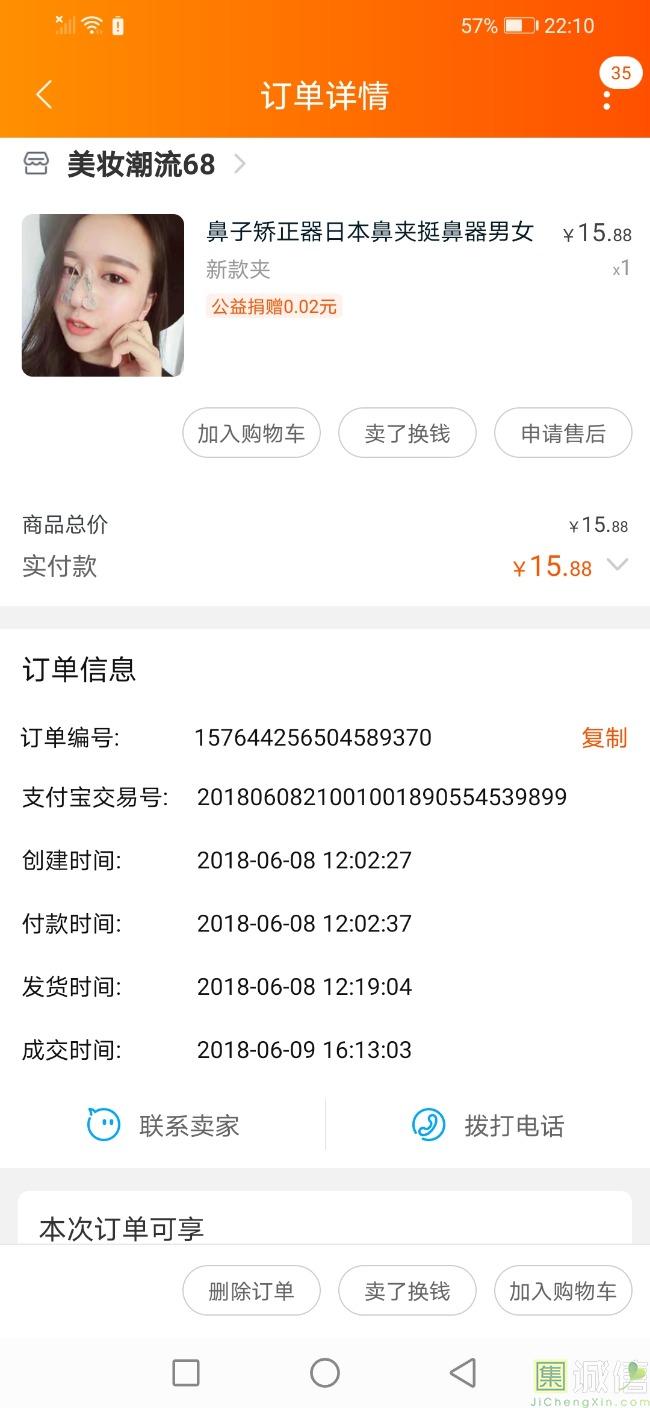Open the 美妆潮流68 shop page
The image size is (650, 1408).
[x=140, y=164]
